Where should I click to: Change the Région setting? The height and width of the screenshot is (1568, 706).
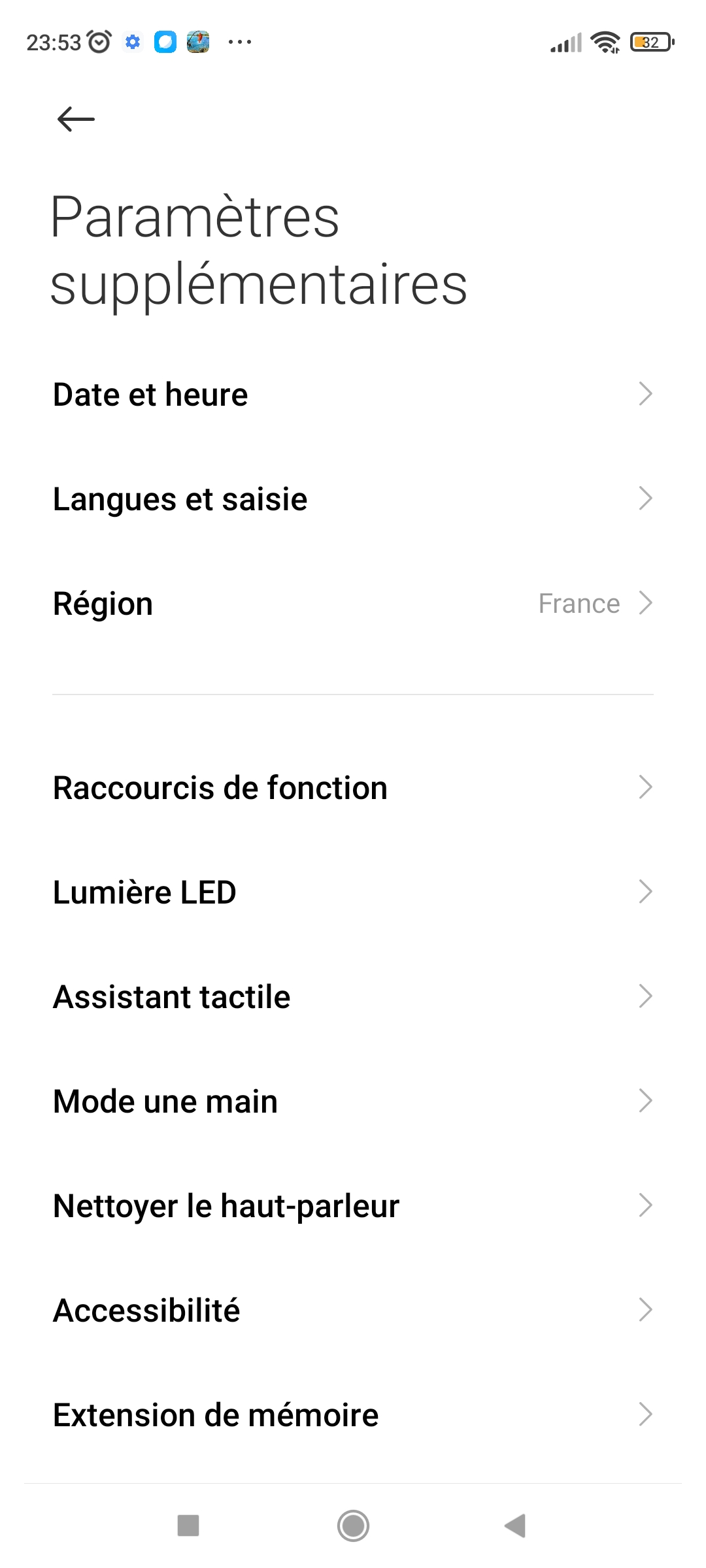click(353, 604)
